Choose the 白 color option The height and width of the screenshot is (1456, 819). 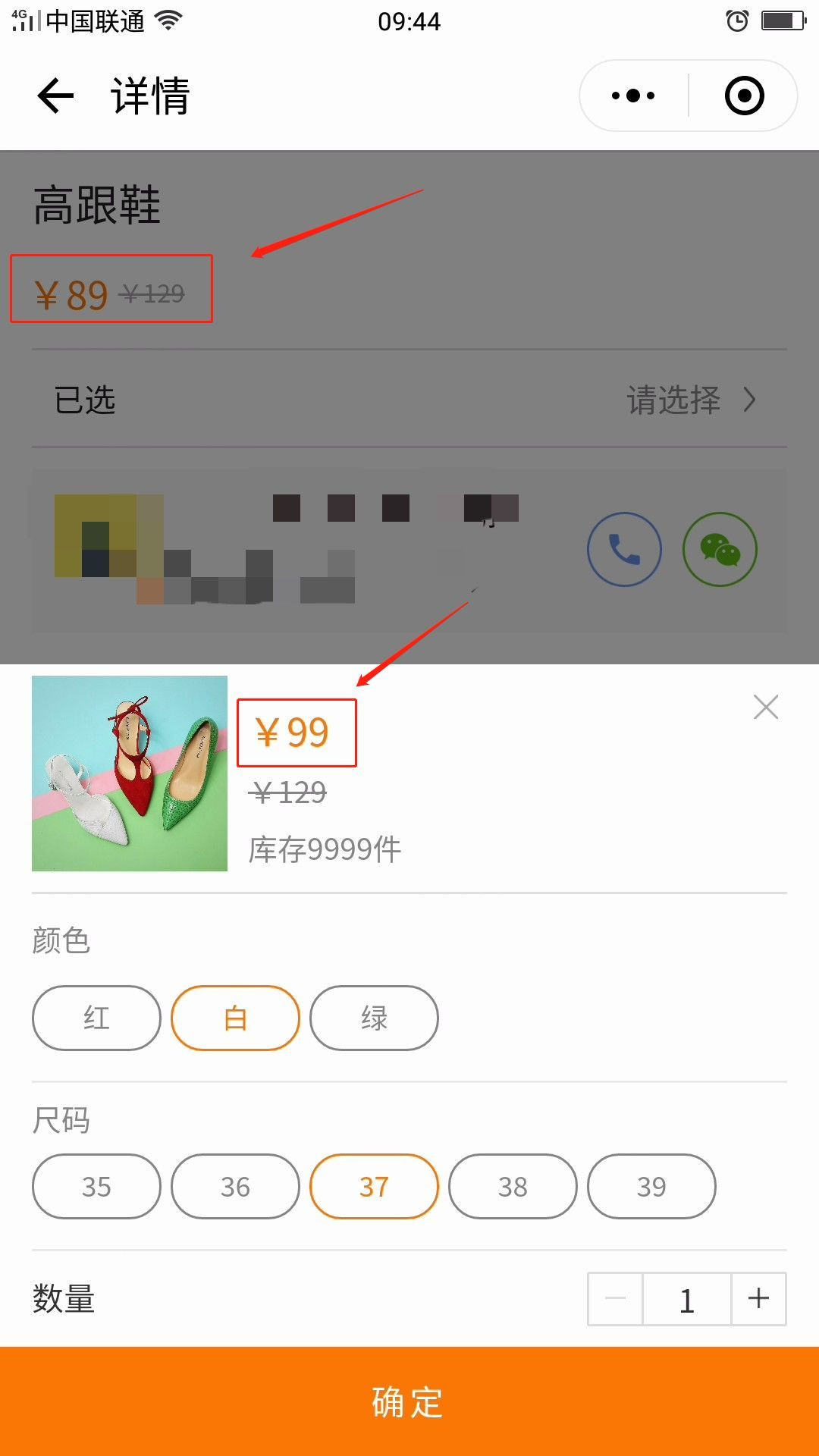pos(235,1018)
